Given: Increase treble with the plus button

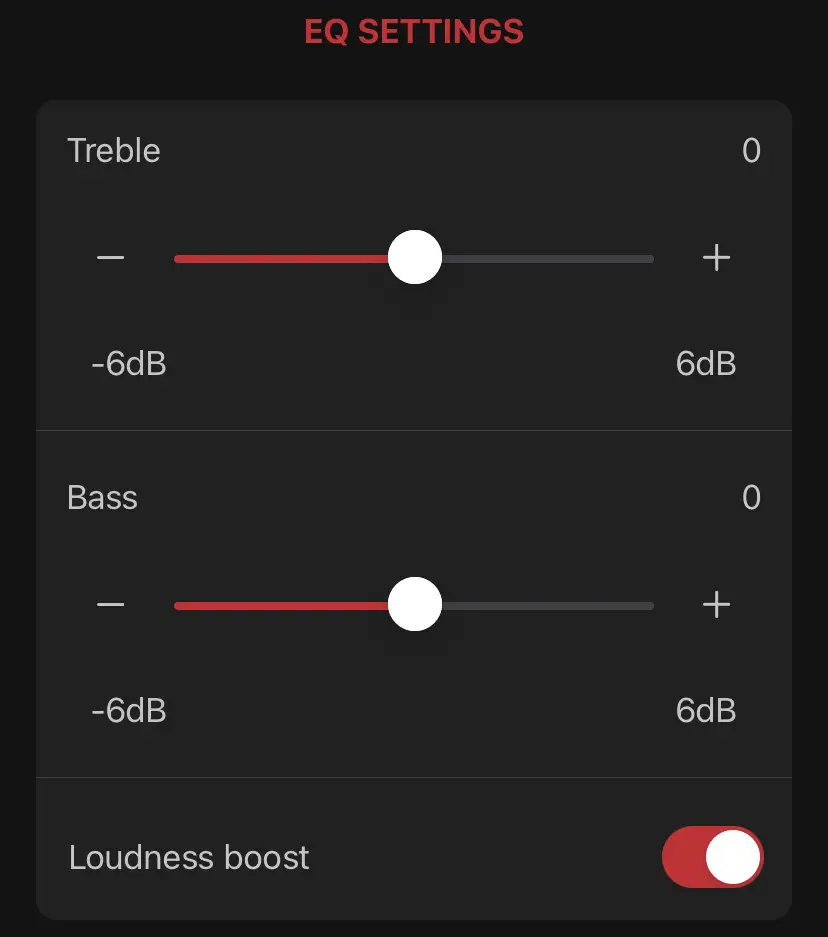Looking at the screenshot, I should click(x=716, y=258).
